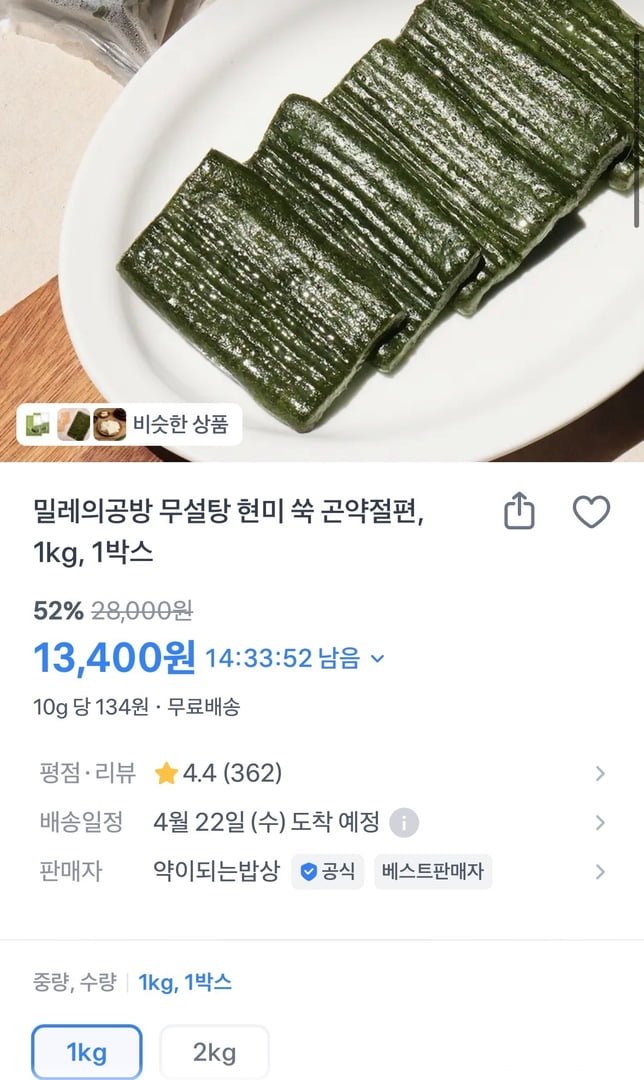
Task: Show delivery info tooltip icon
Action: pos(403,823)
